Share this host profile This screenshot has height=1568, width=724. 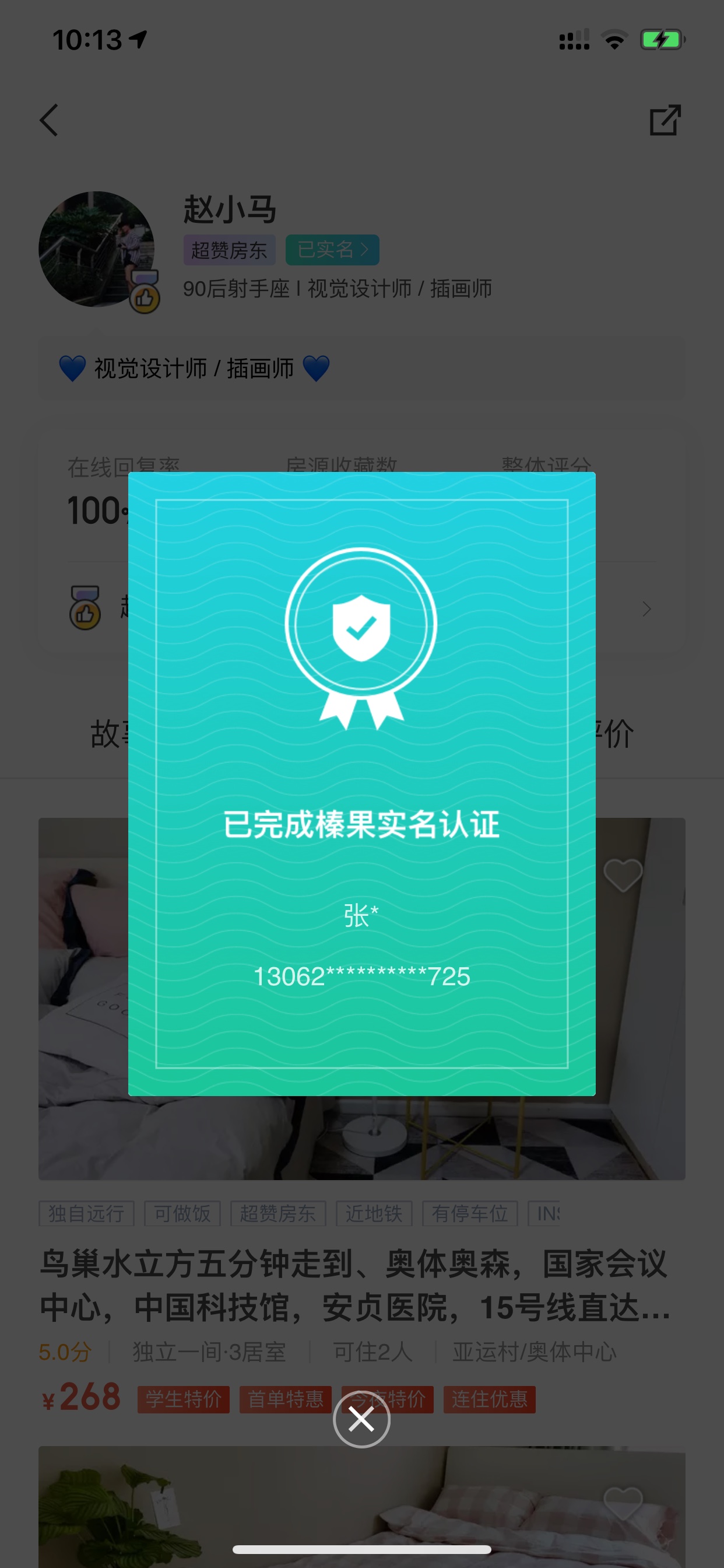coord(665,120)
